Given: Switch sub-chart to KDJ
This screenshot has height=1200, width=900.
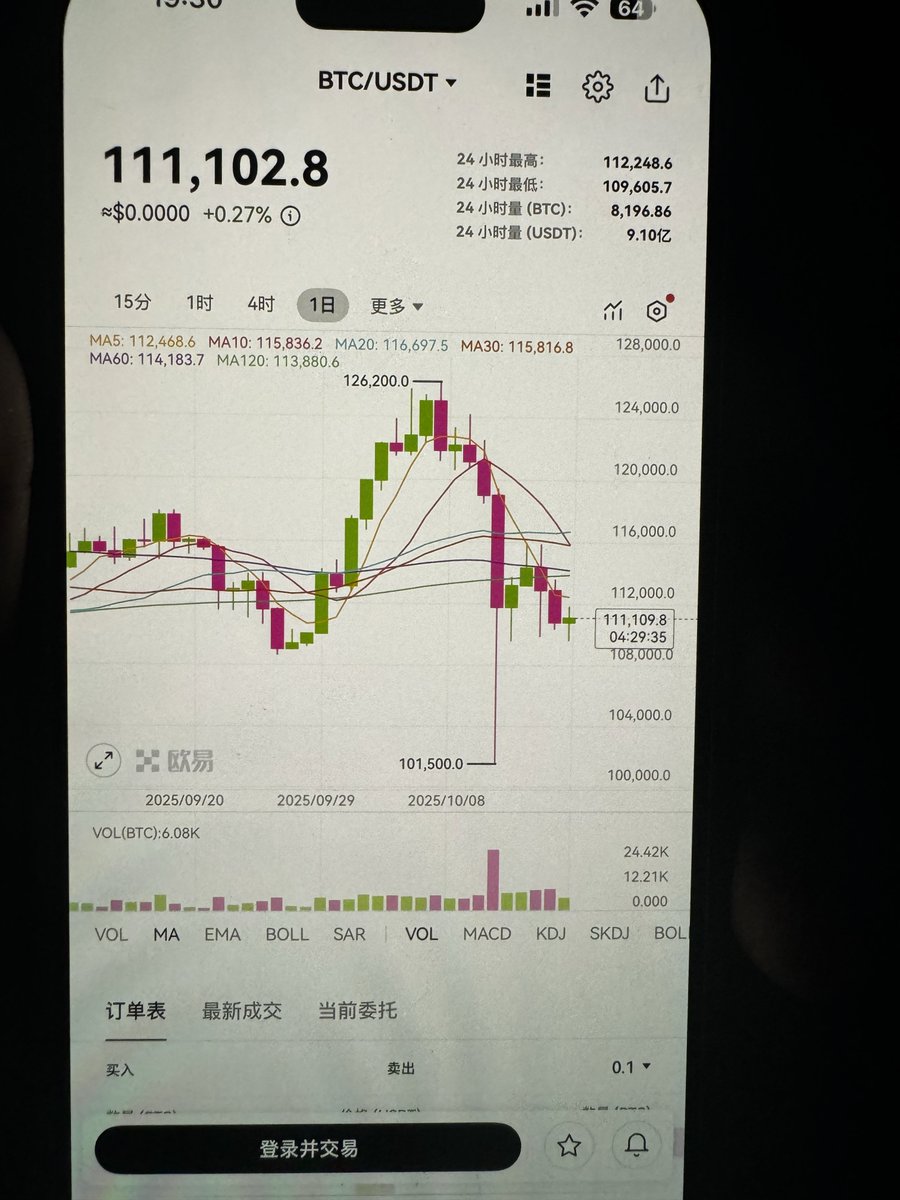Looking at the screenshot, I should 551,934.
